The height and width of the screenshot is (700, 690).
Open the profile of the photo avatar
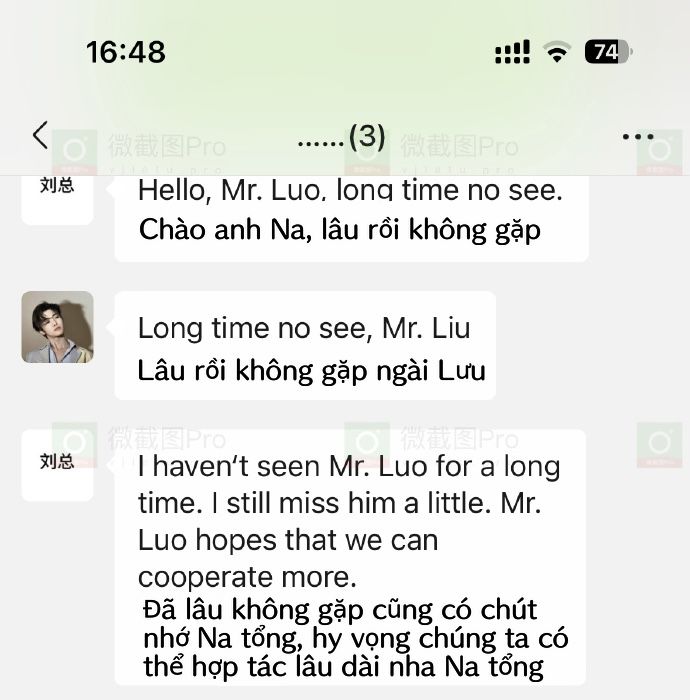pos(57,327)
